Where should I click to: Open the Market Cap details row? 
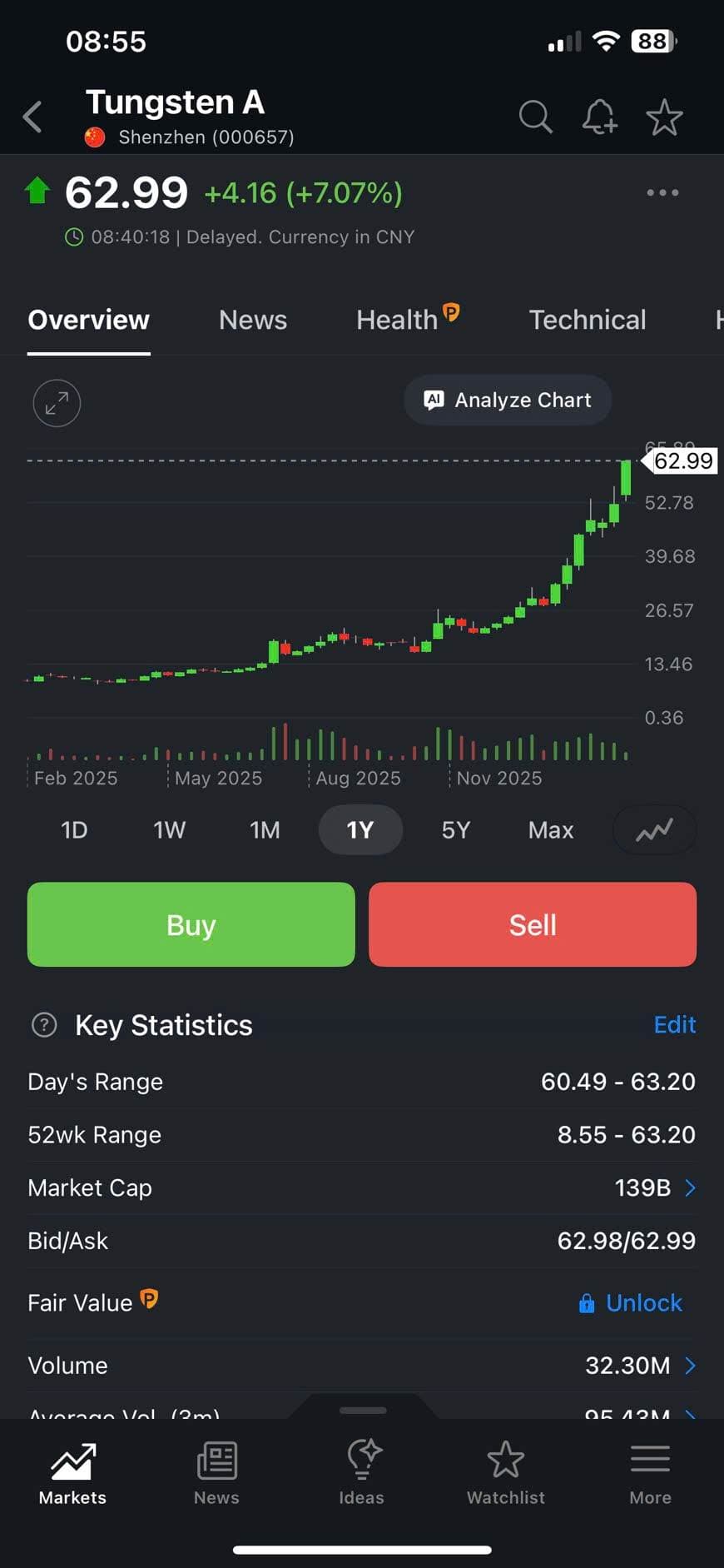pyautogui.click(x=654, y=1187)
